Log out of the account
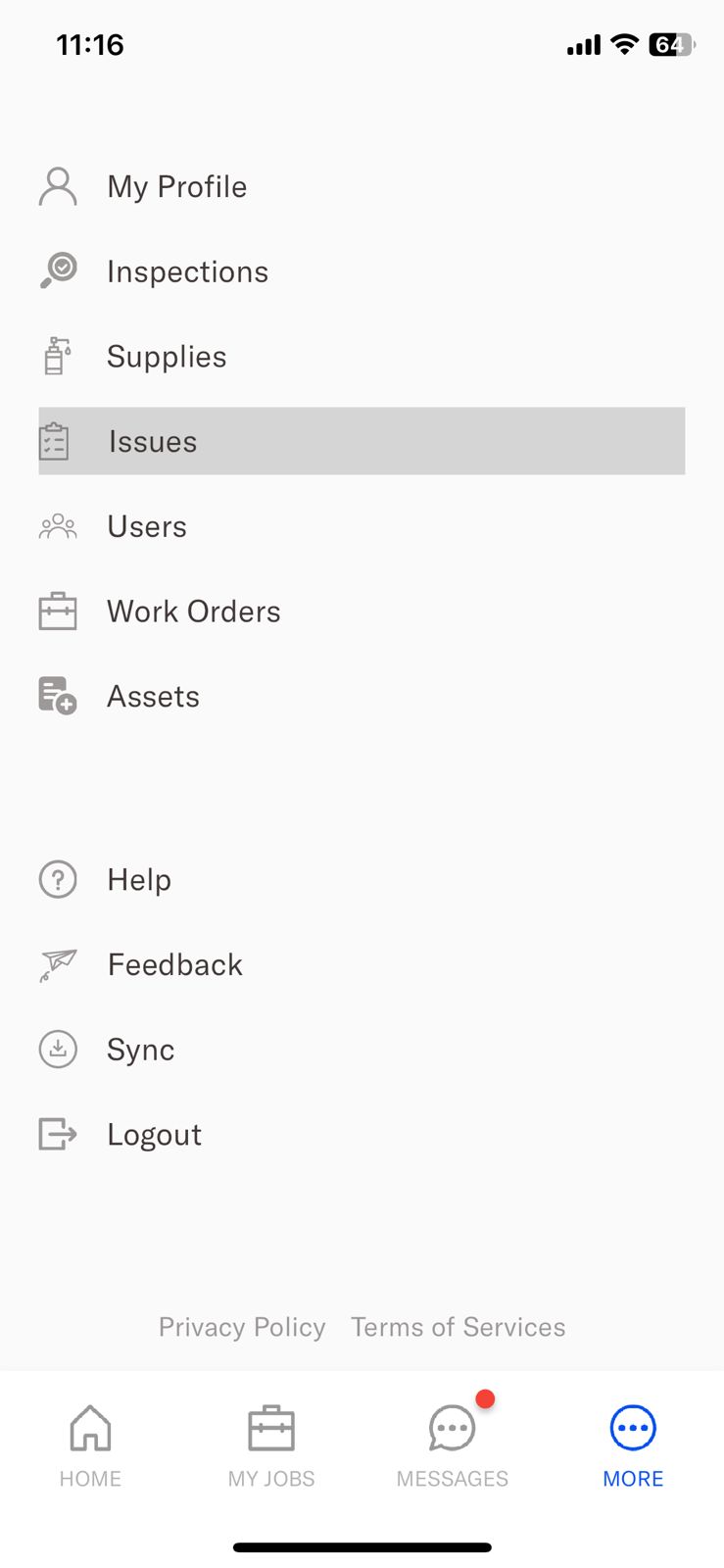This screenshot has height=1568, width=724. click(x=154, y=1135)
